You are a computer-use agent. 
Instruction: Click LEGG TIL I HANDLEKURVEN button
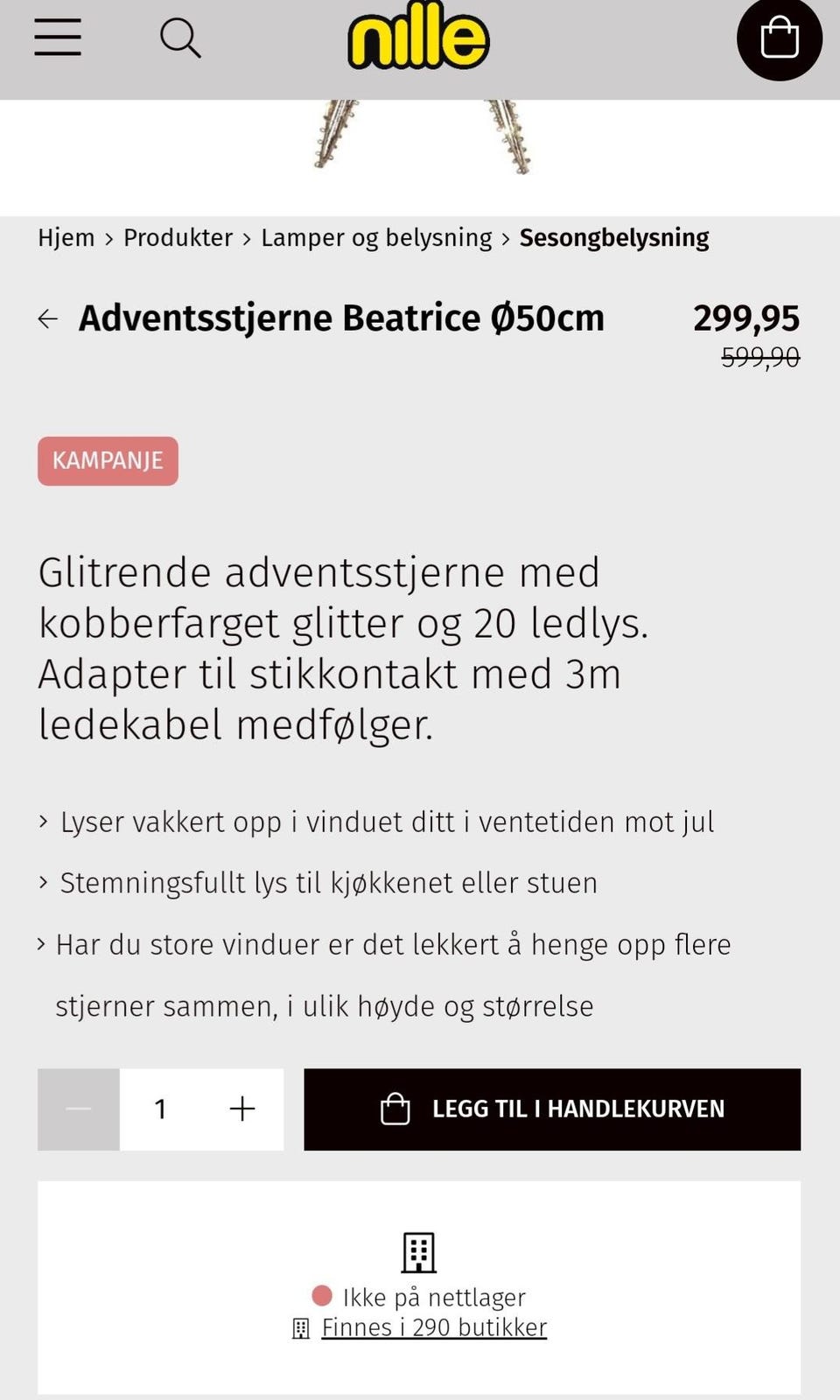point(552,1109)
